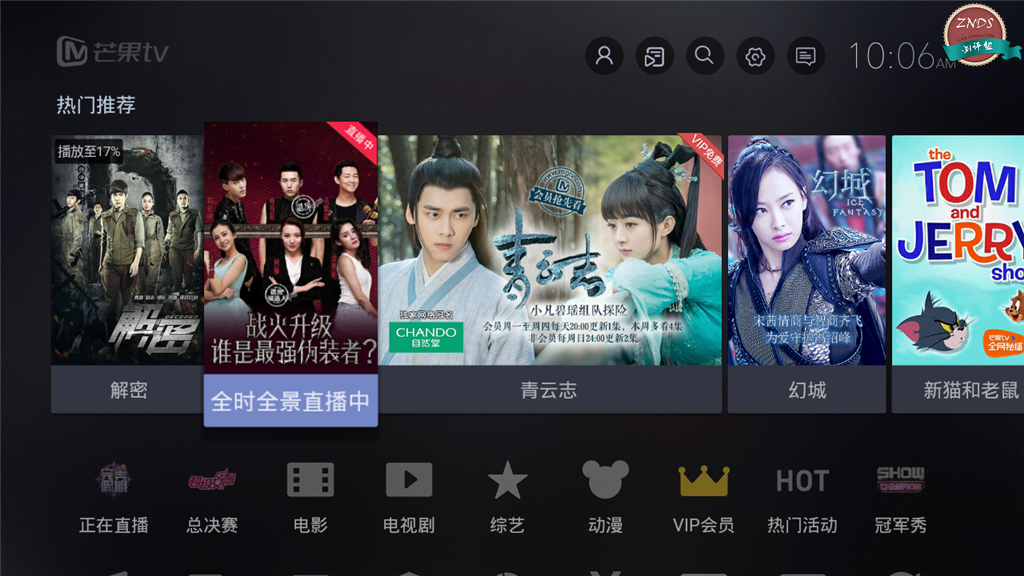Open the 幻城 show card
The width and height of the screenshot is (1024, 576).
point(806,270)
